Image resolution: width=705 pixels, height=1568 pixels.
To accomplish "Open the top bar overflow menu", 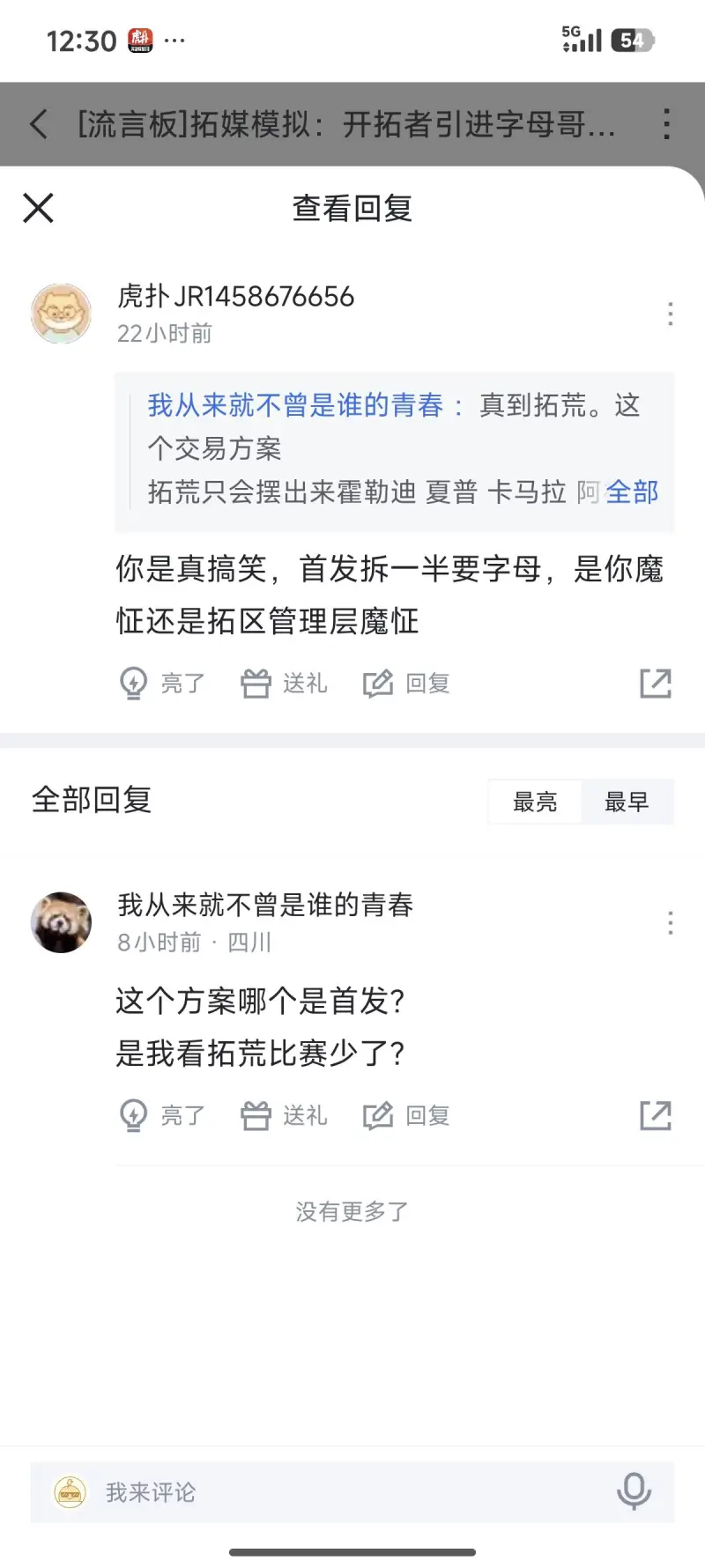I will [666, 124].
